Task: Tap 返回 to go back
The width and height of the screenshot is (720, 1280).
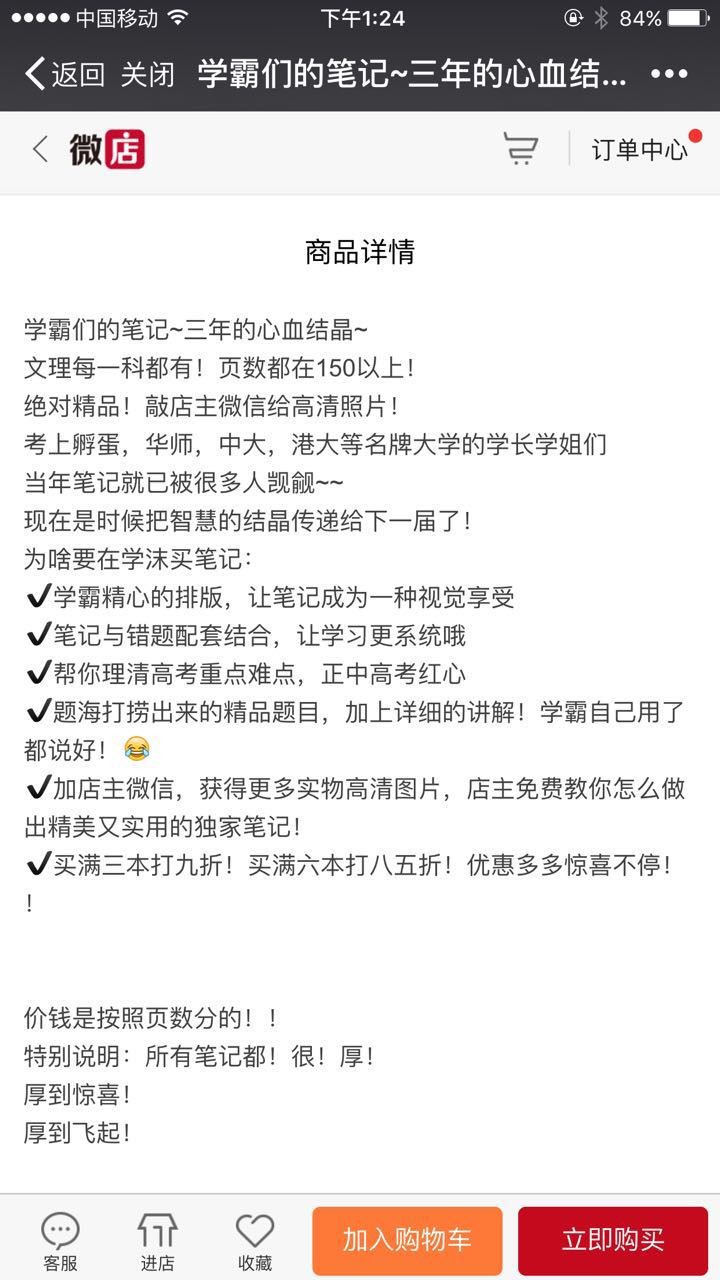Action: 67,73
